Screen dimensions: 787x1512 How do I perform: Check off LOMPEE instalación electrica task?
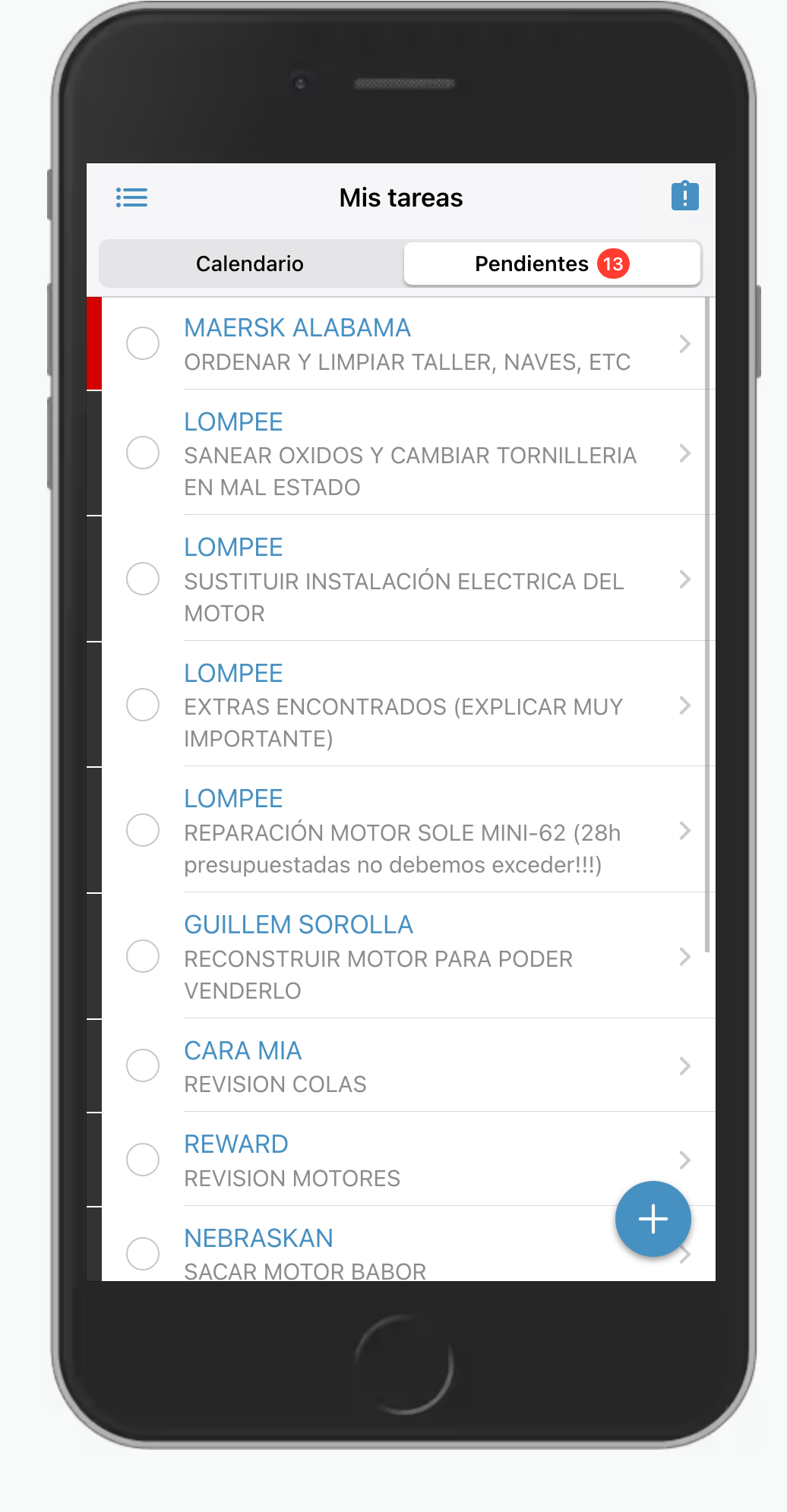click(143, 579)
